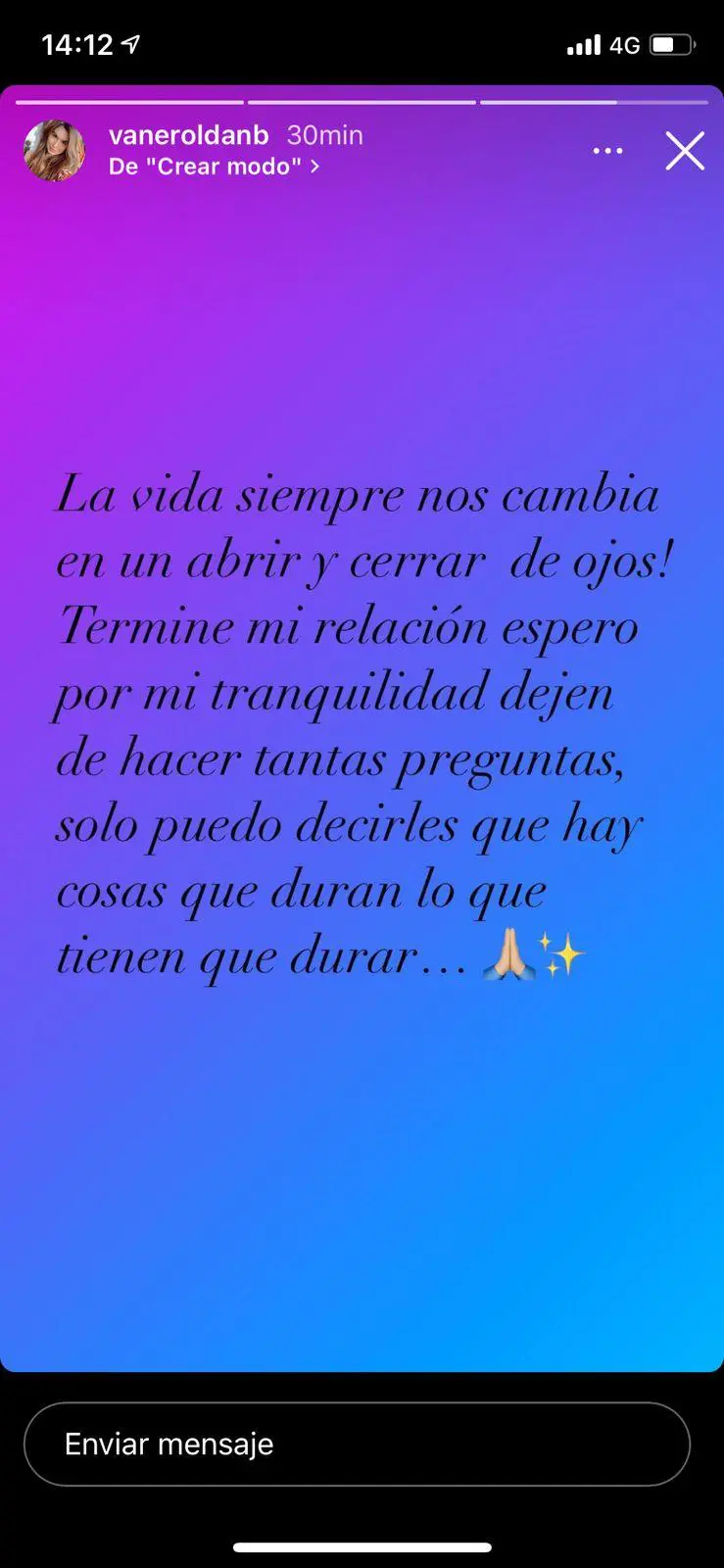Open the three-dot story options menu
The height and width of the screenshot is (1568, 724).
(x=607, y=151)
